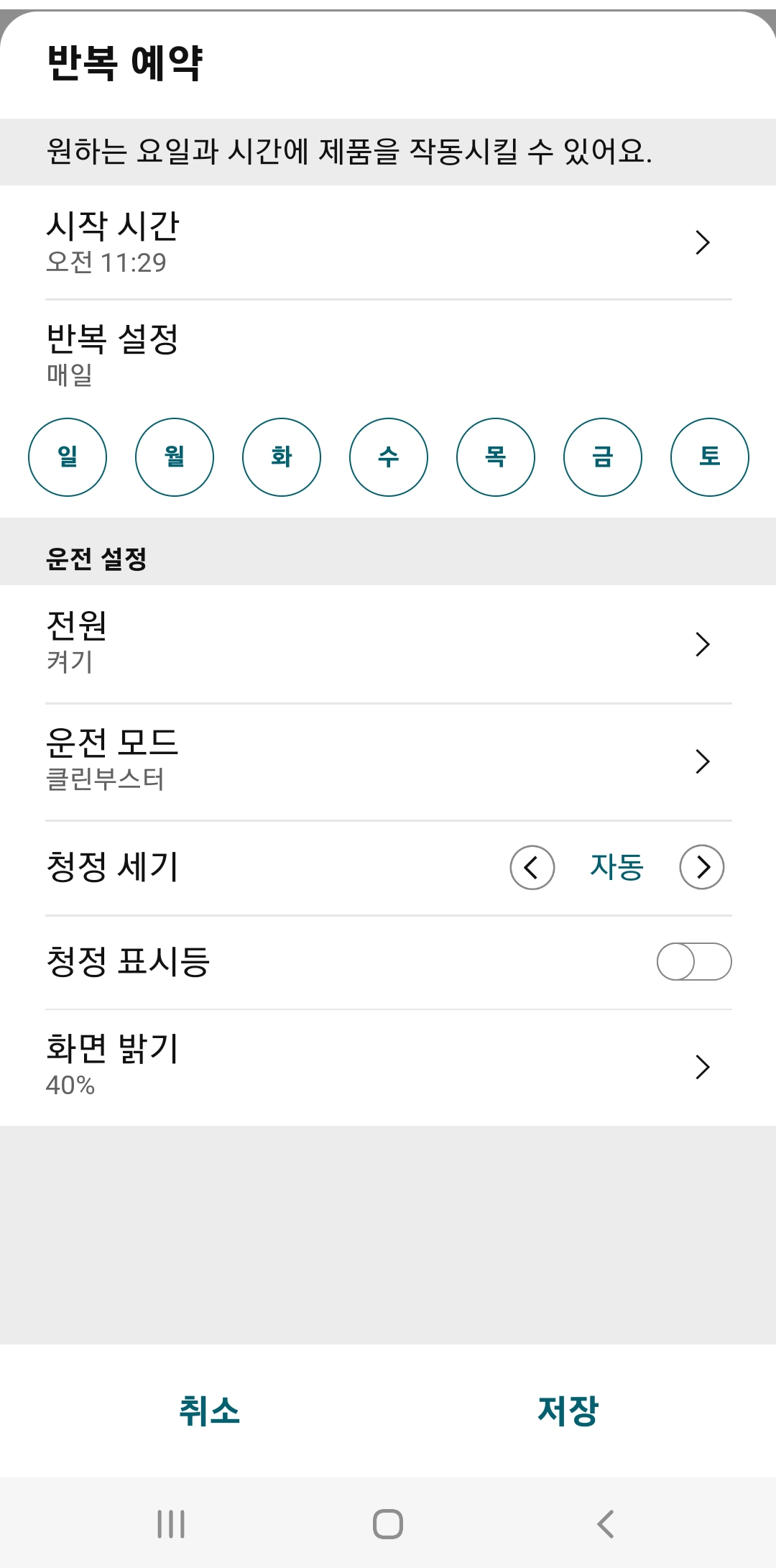Select 화 (Tuesday) repeat day
This screenshot has height=1568, width=776.
coord(282,457)
